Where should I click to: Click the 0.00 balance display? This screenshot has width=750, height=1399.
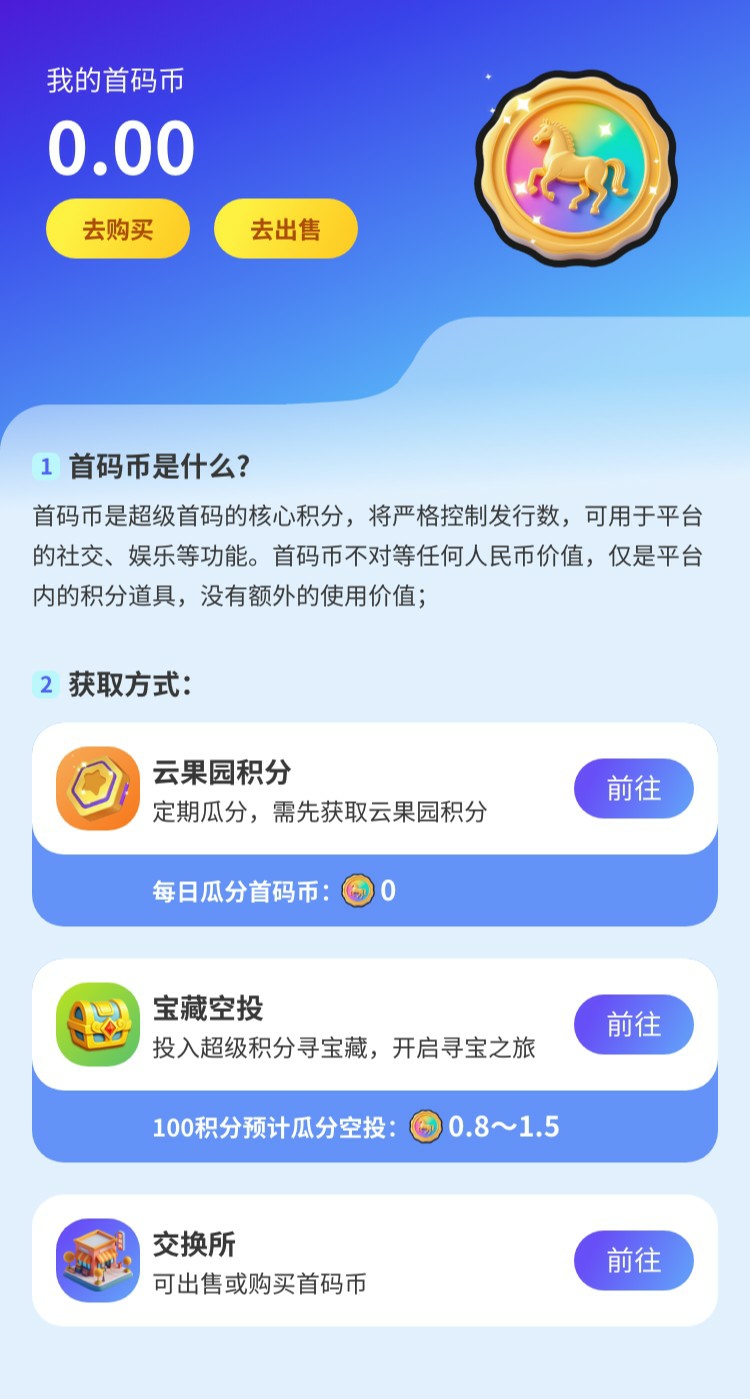[x=120, y=148]
